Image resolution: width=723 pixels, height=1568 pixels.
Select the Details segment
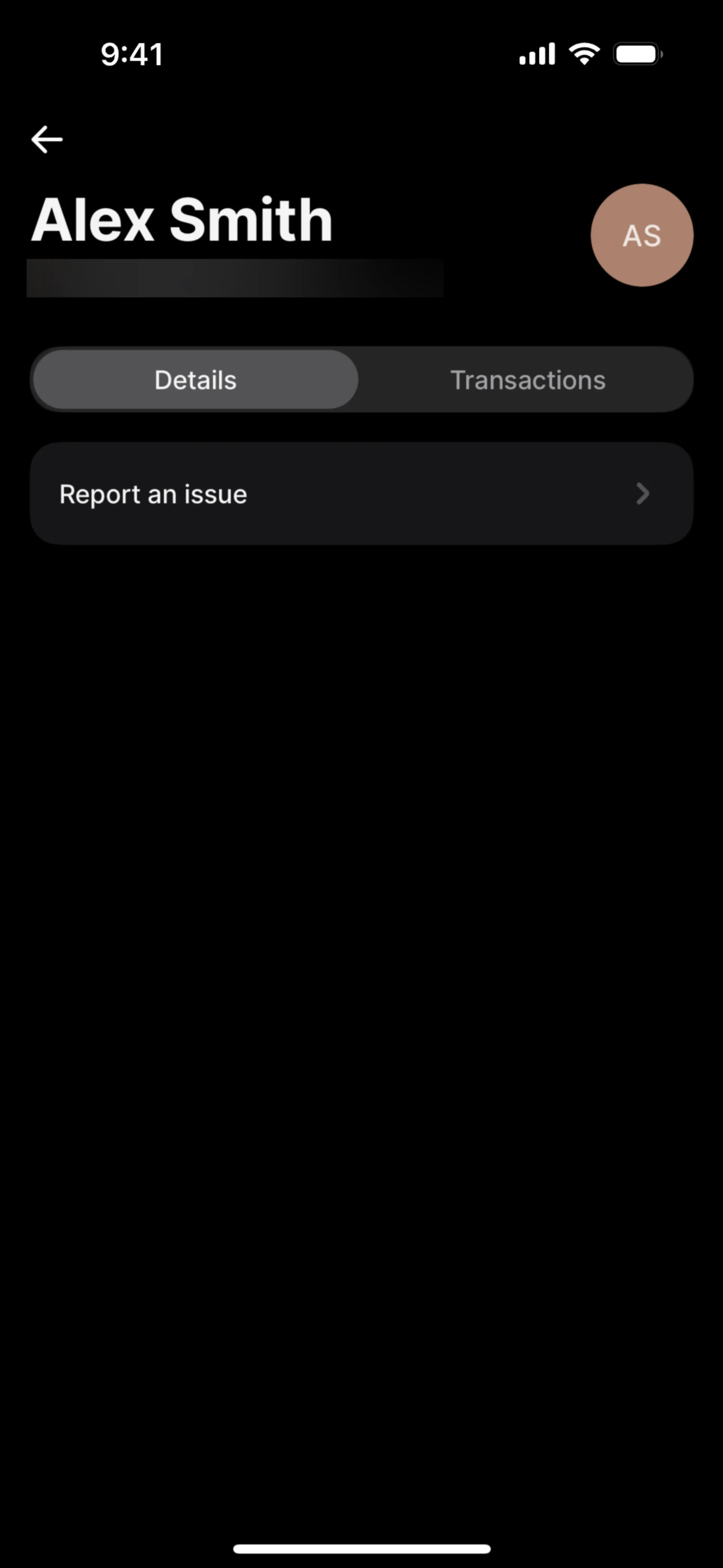click(195, 380)
